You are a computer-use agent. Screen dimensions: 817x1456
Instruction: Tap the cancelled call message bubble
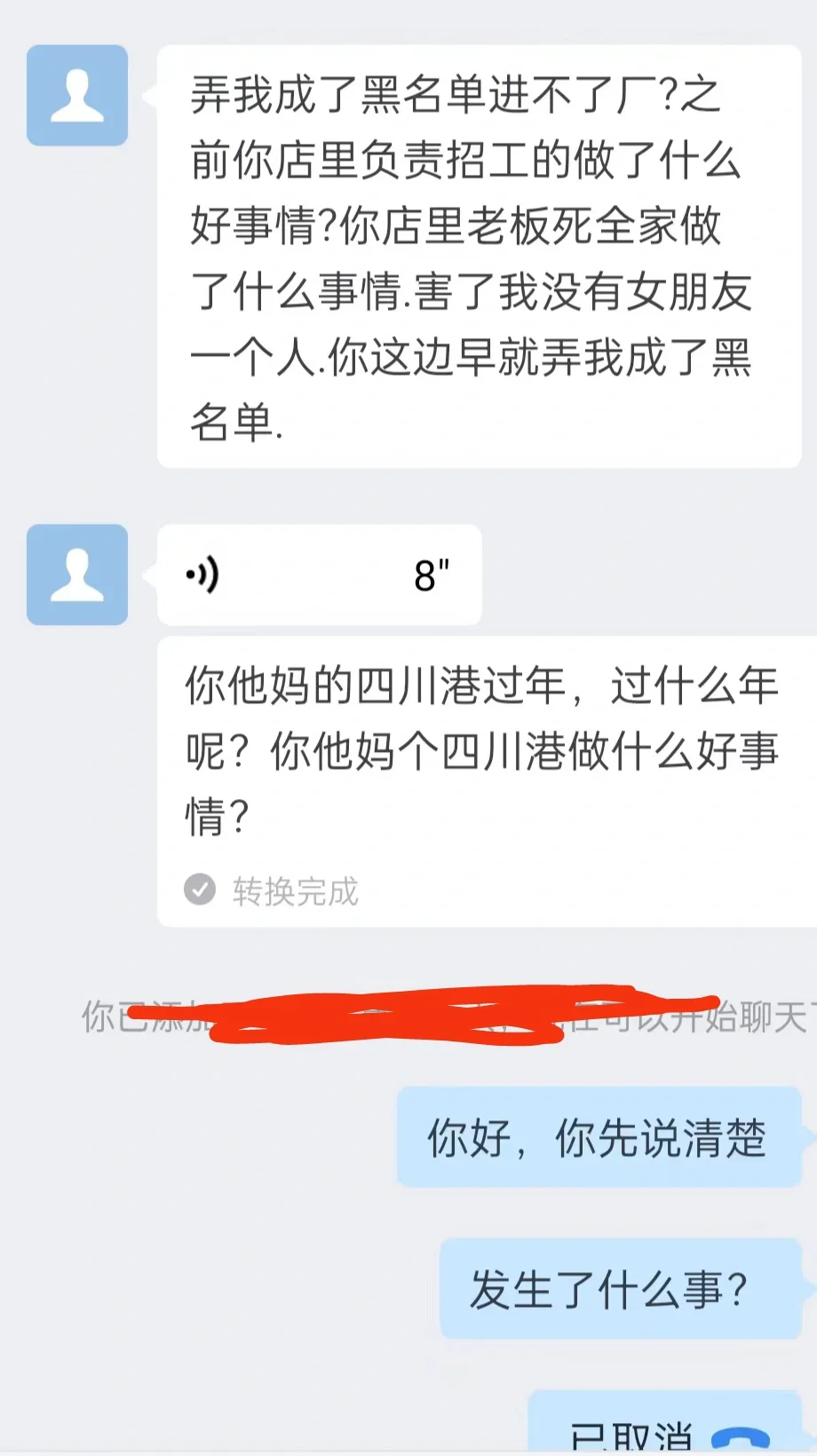coord(666,1422)
